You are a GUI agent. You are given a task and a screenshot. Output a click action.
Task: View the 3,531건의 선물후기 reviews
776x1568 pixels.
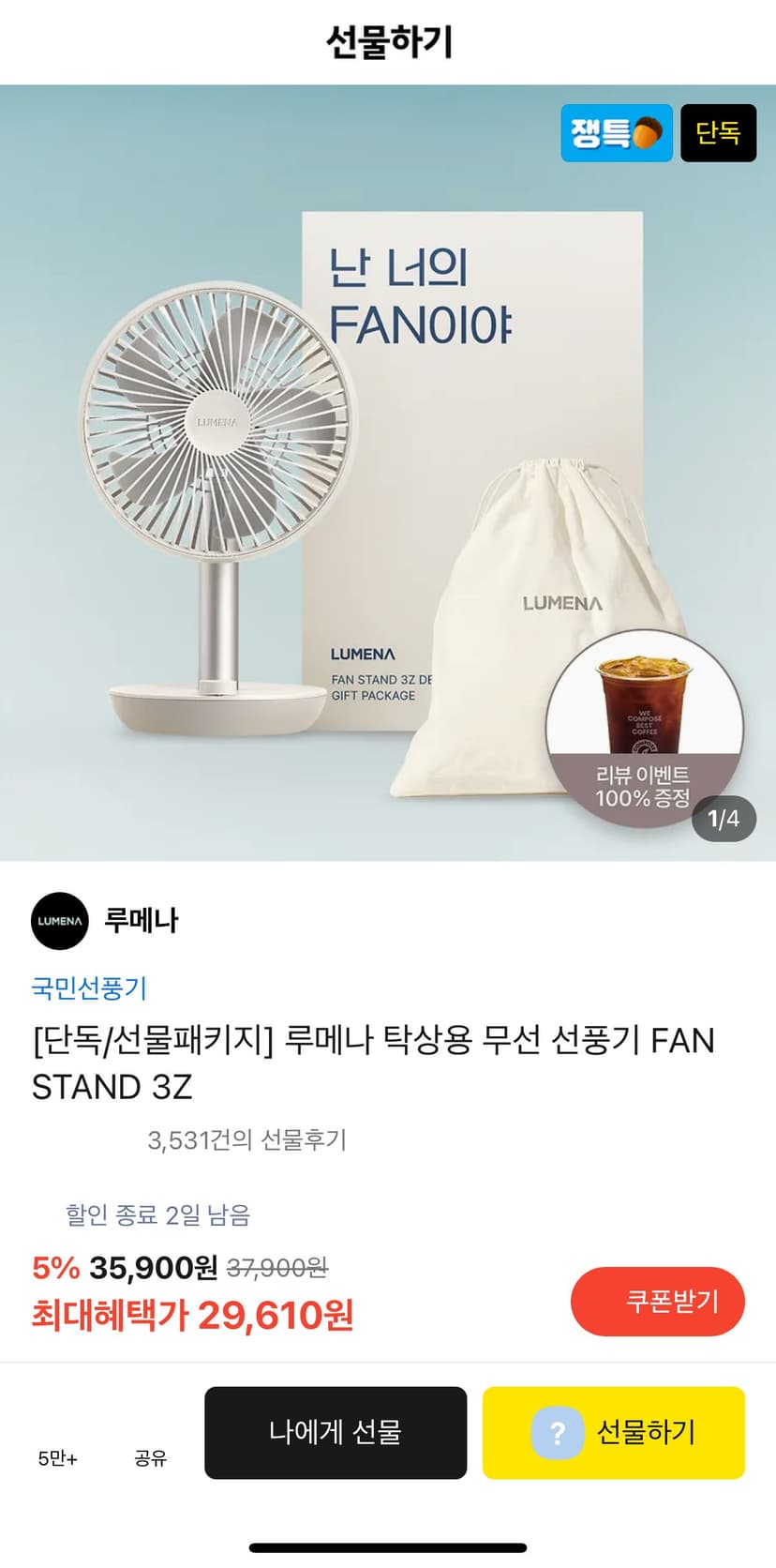[246, 1139]
